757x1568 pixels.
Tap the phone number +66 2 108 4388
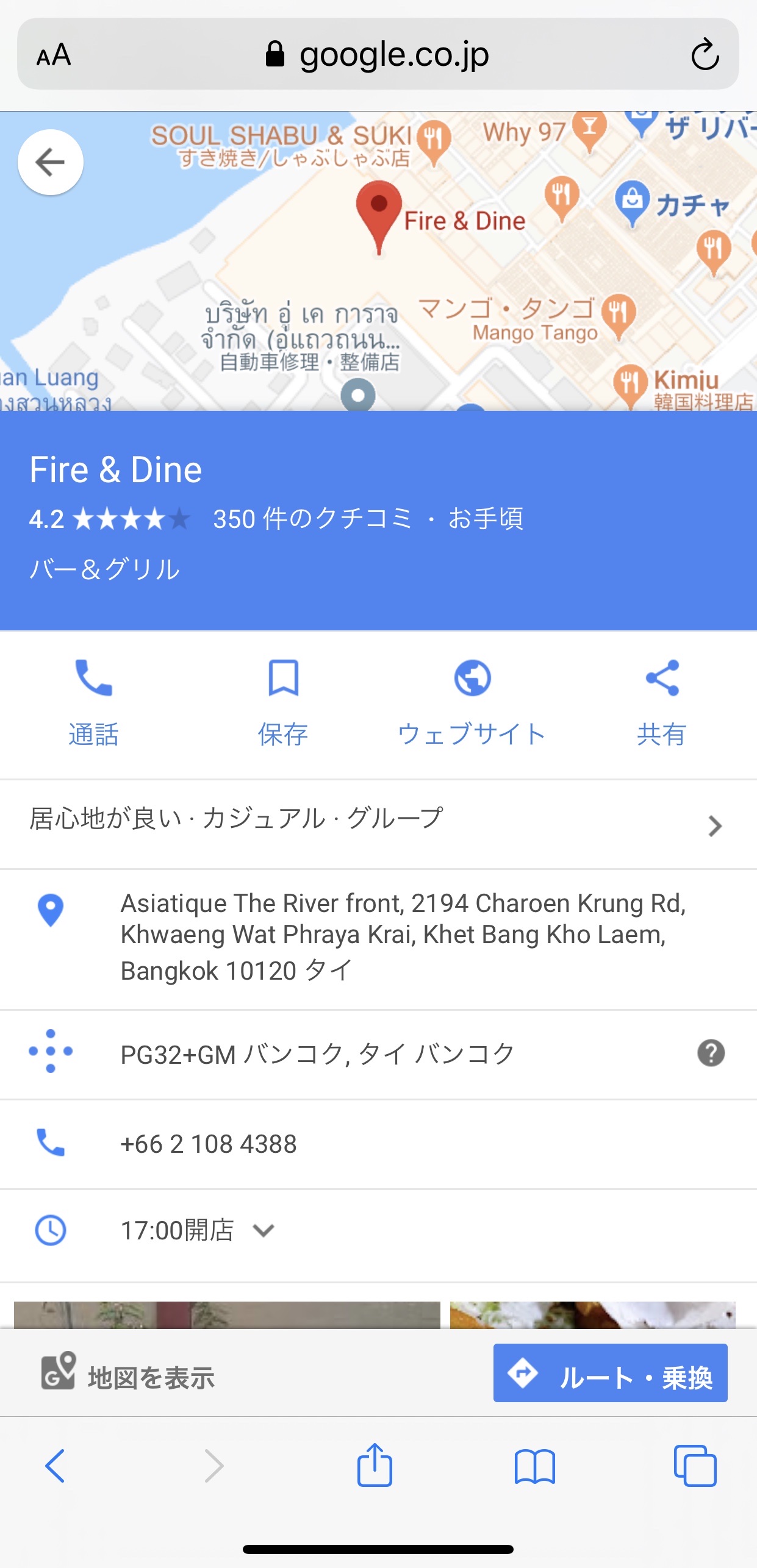click(x=209, y=1144)
